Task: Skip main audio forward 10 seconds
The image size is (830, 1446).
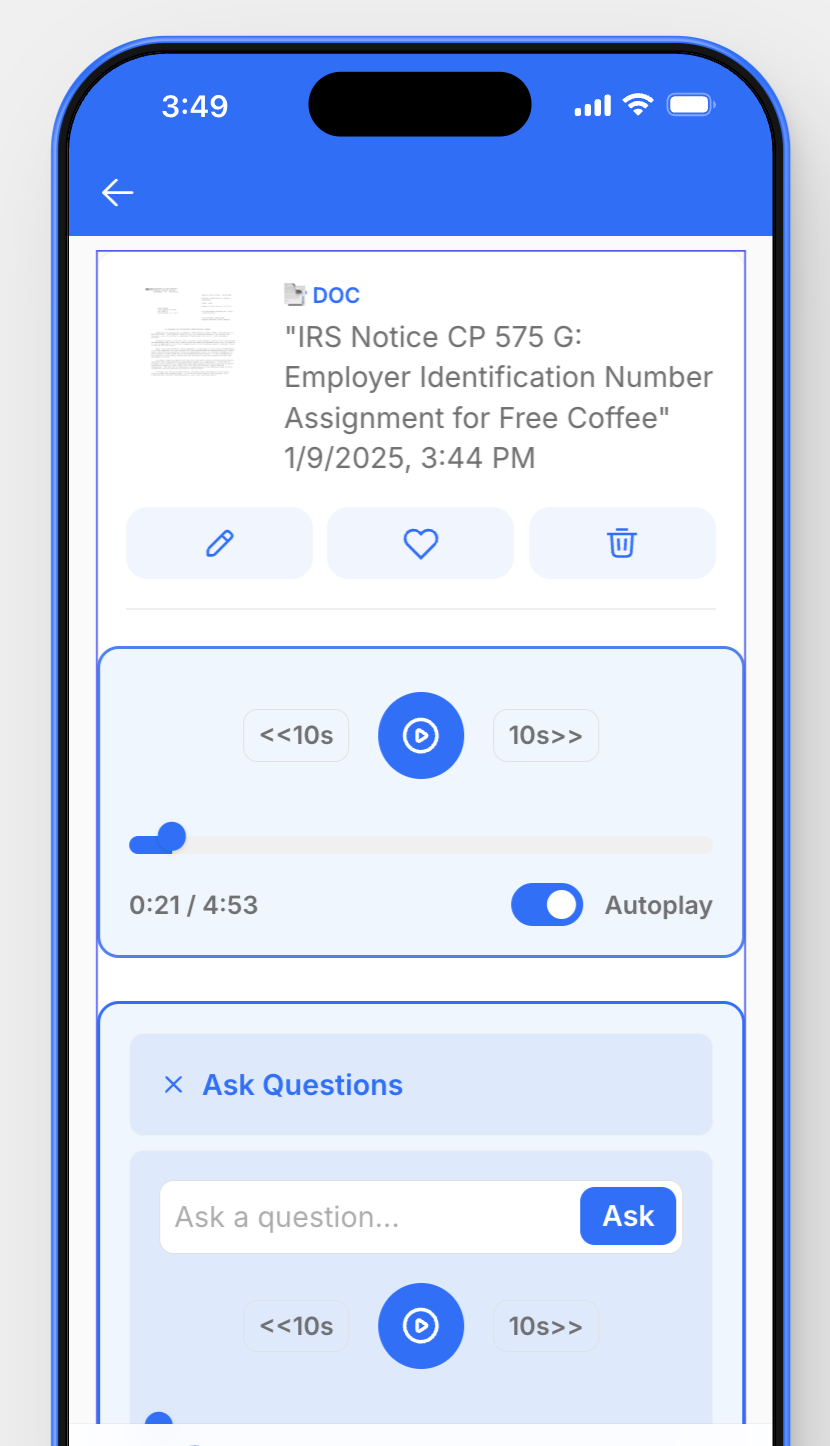Action: coord(545,736)
